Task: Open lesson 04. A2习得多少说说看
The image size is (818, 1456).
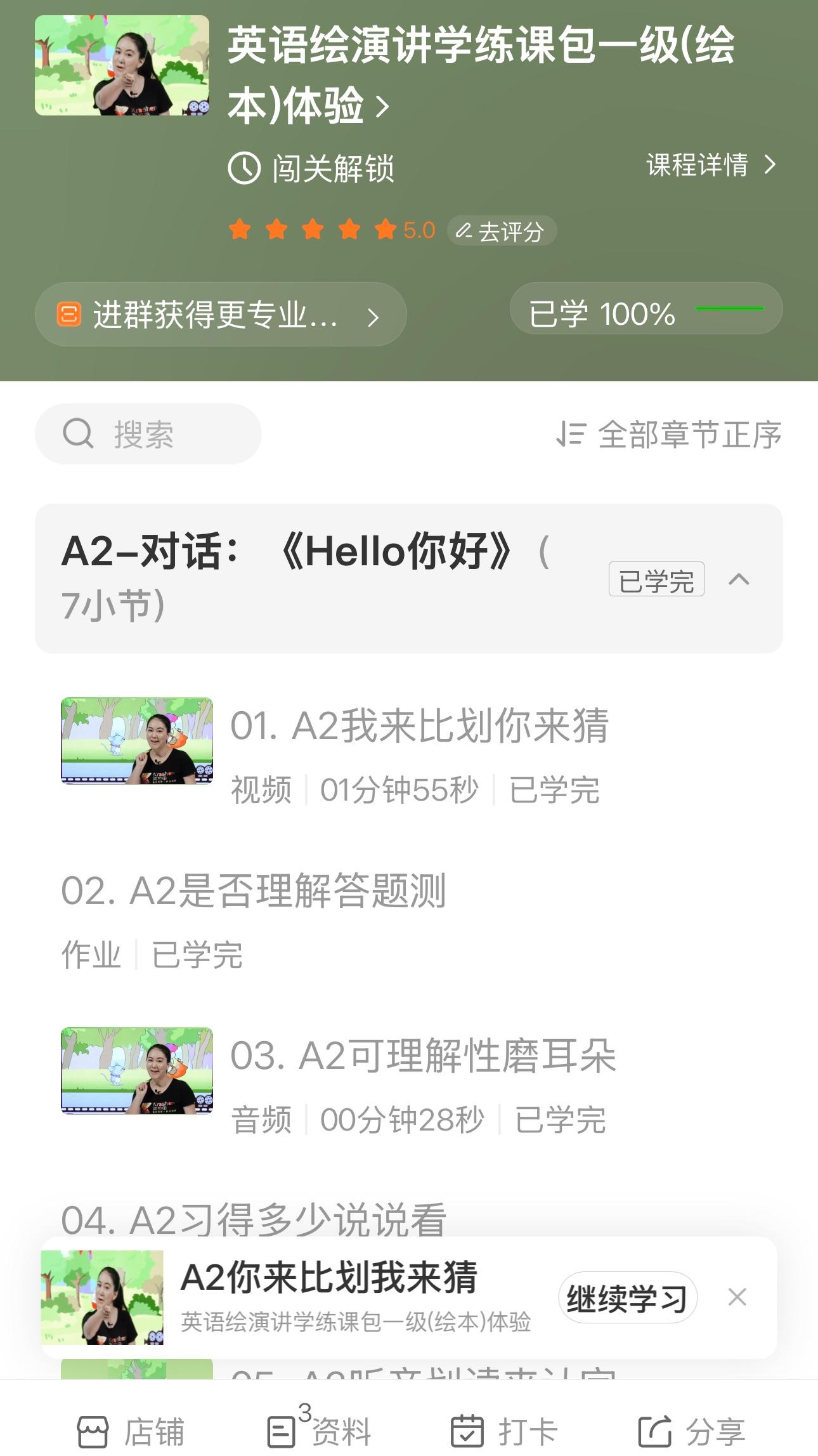Action: [254, 1218]
